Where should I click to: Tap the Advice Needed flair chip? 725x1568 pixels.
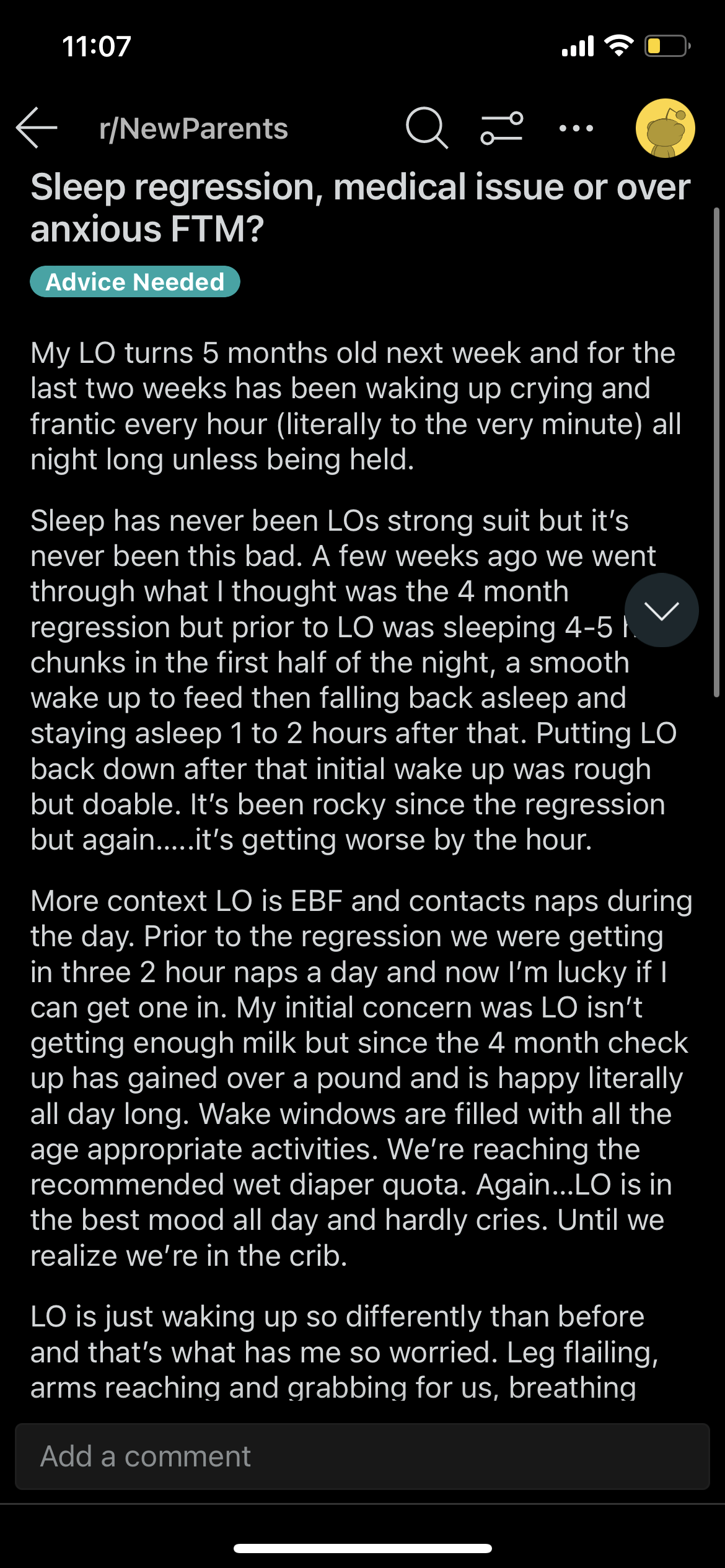click(135, 282)
